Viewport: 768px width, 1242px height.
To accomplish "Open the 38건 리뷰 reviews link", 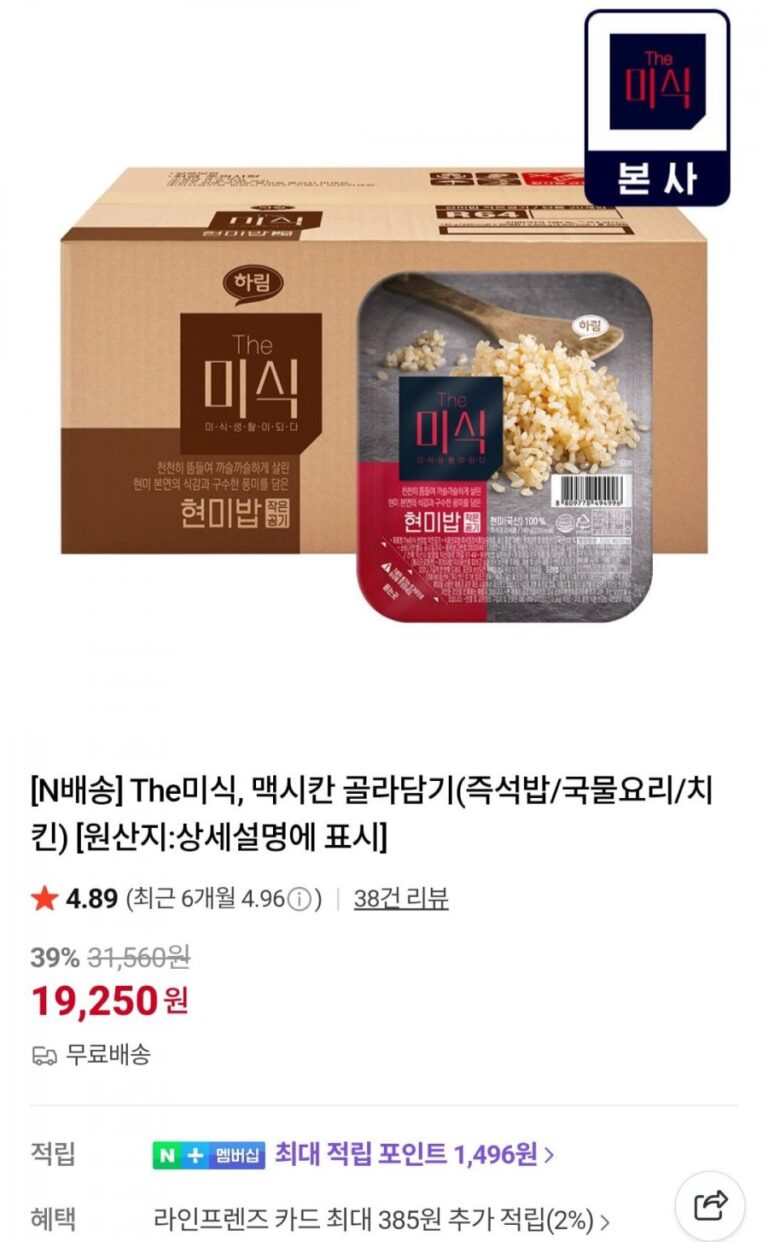I will pos(401,899).
